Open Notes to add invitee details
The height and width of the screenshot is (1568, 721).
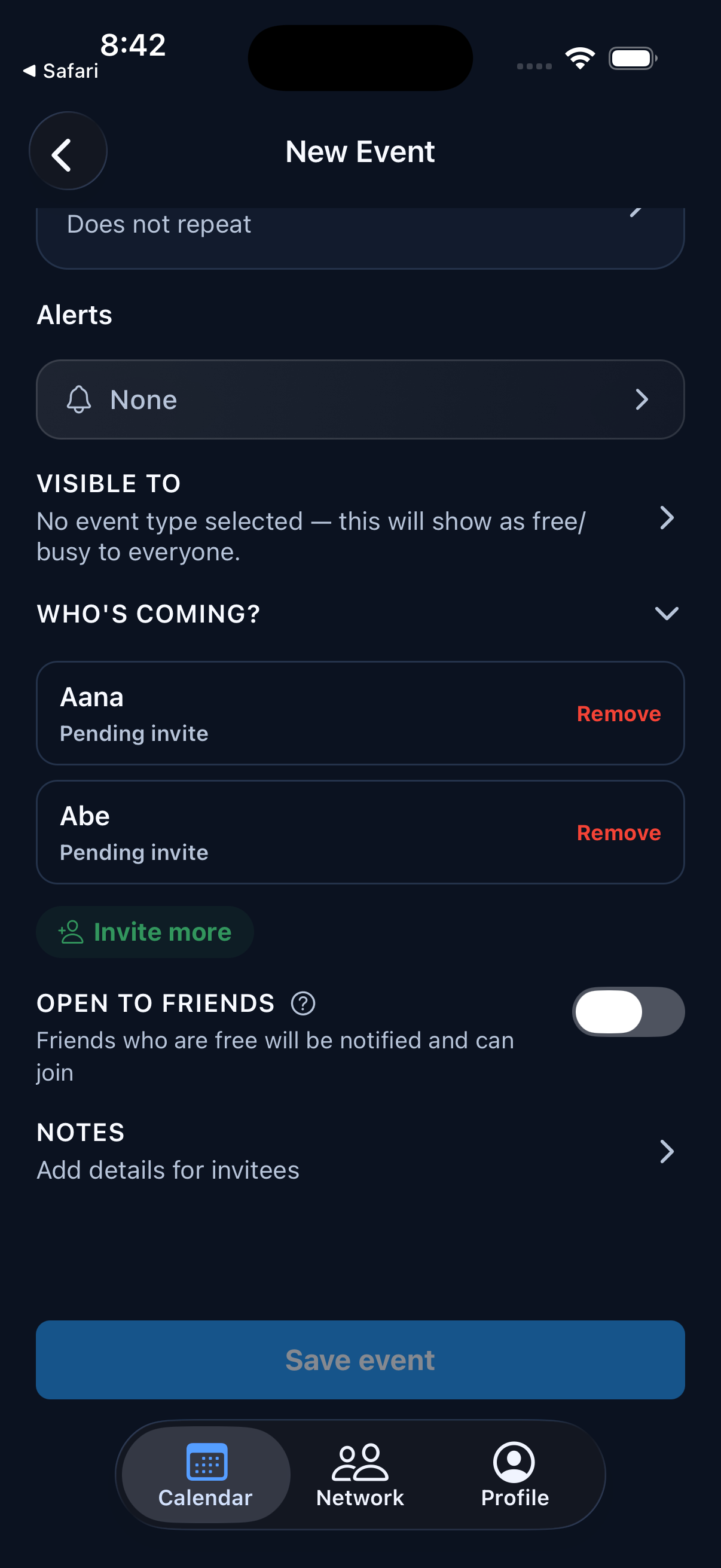click(361, 1151)
